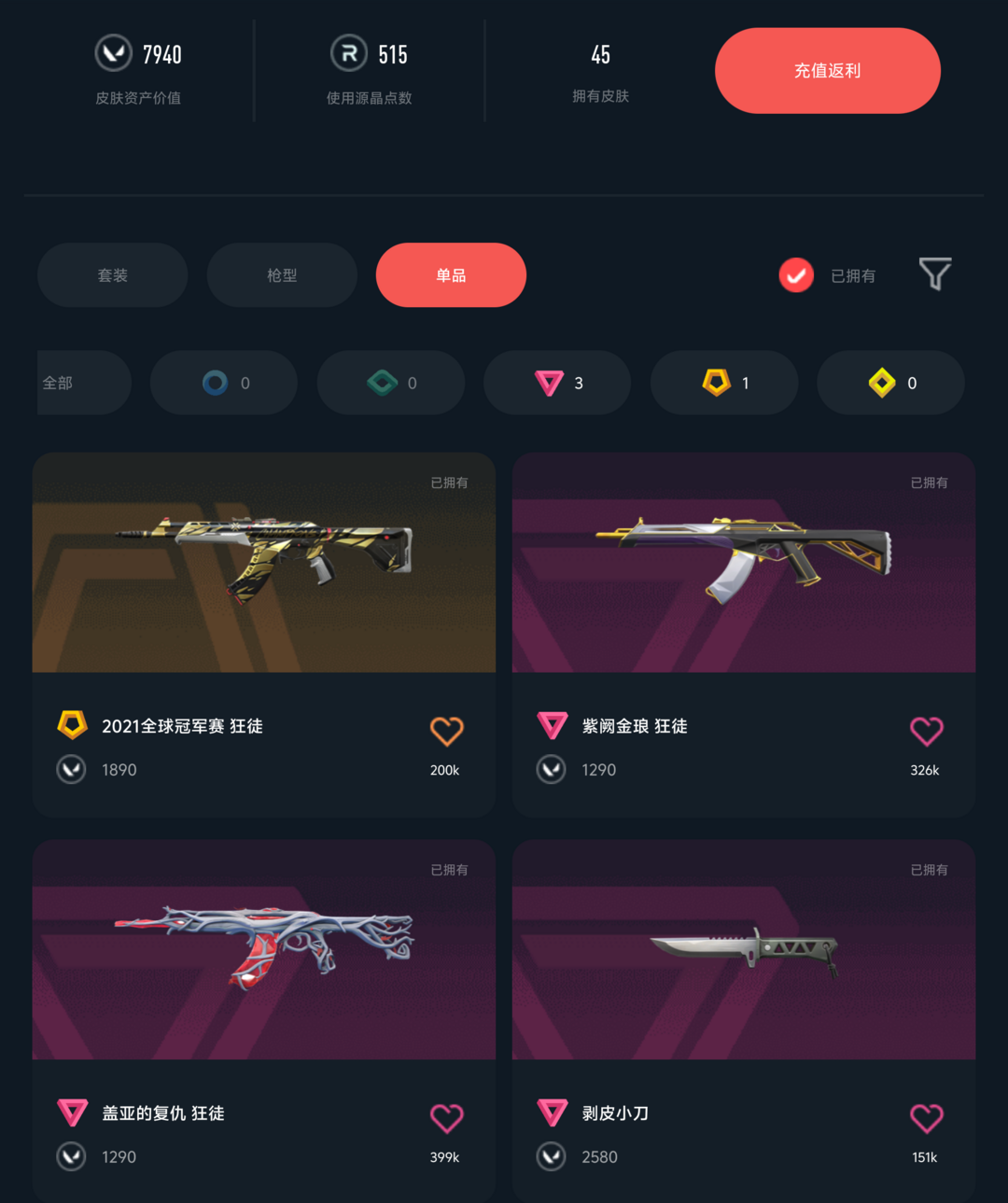Select the 全部 rarity chip
The height and width of the screenshot is (1203, 1008).
pyautogui.click(x=84, y=383)
